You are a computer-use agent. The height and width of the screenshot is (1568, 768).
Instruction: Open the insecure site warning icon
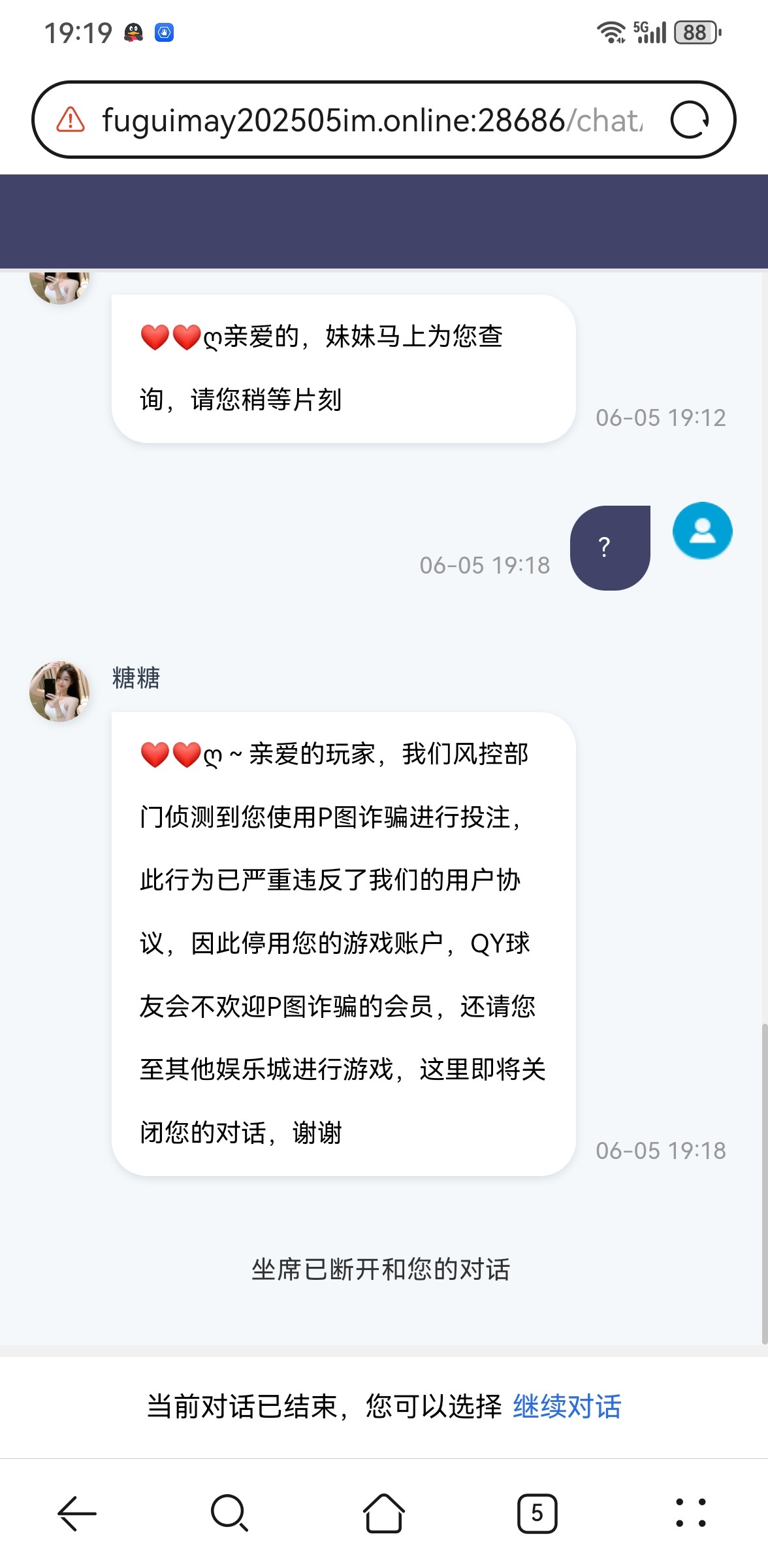(x=71, y=120)
